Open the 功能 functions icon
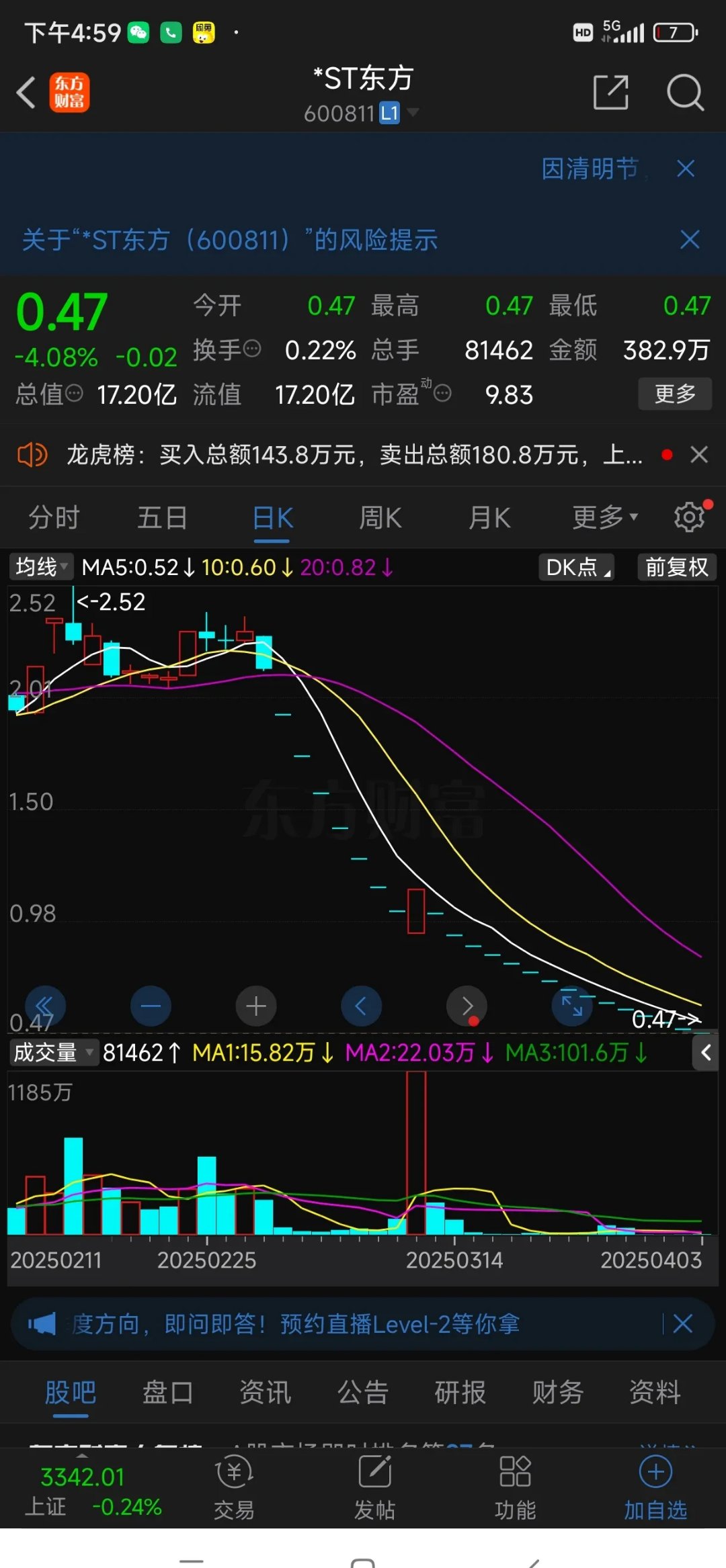 [x=515, y=1486]
